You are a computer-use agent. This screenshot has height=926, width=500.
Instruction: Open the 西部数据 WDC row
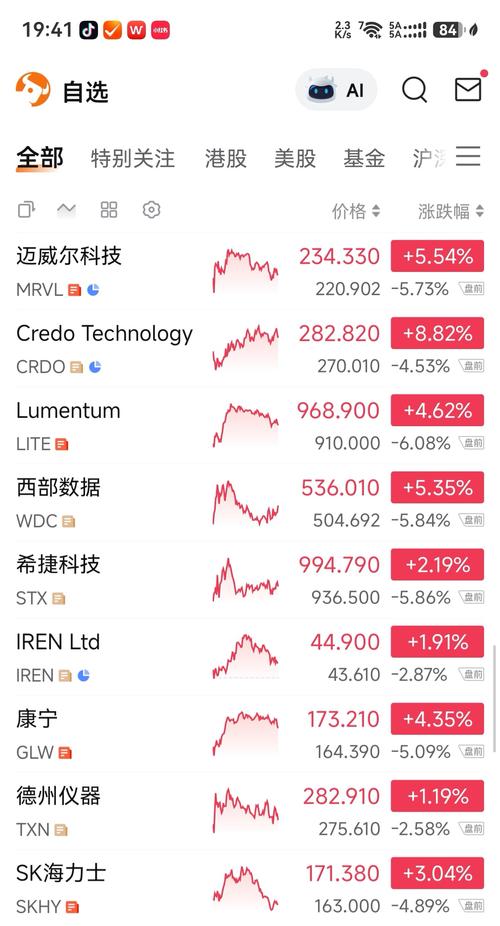(250, 503)
